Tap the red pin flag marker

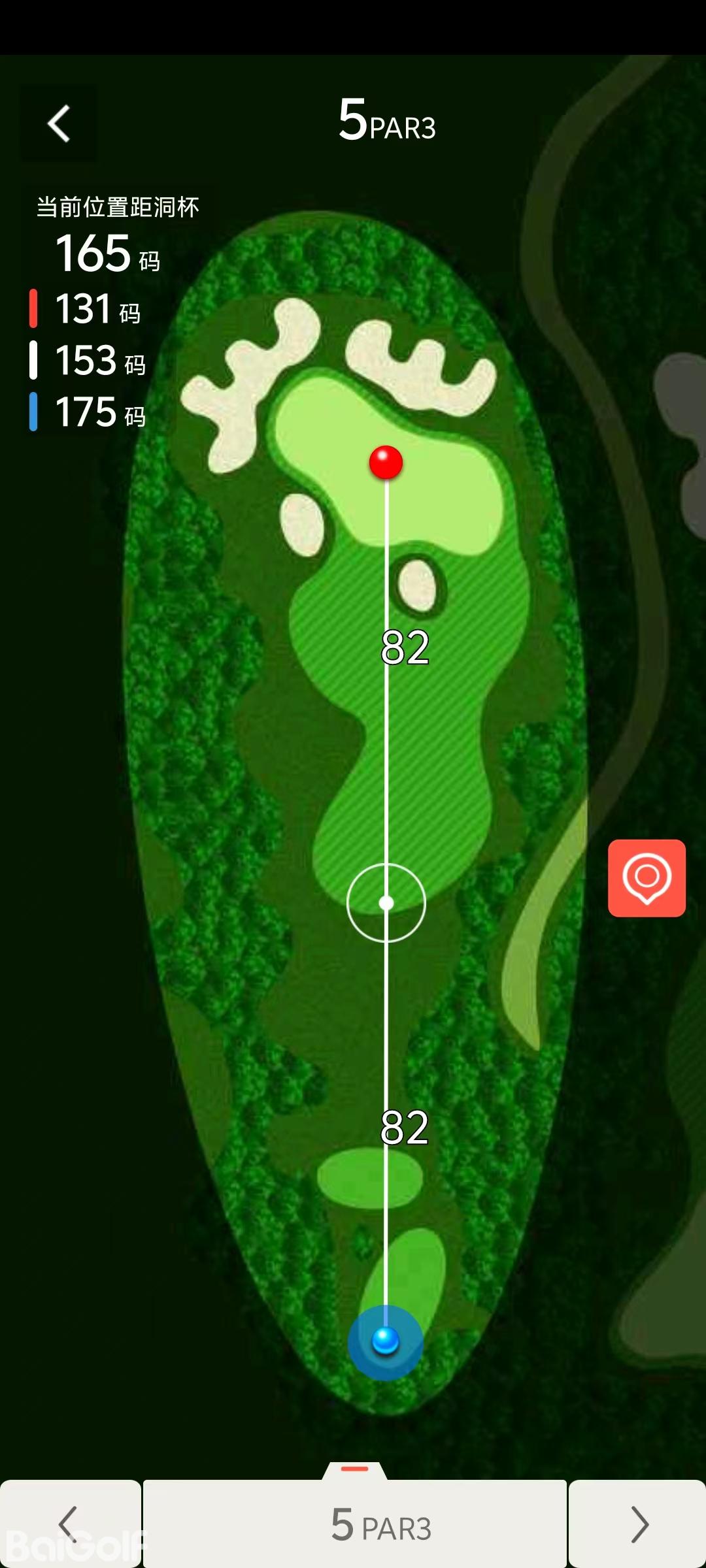[386, 462]
